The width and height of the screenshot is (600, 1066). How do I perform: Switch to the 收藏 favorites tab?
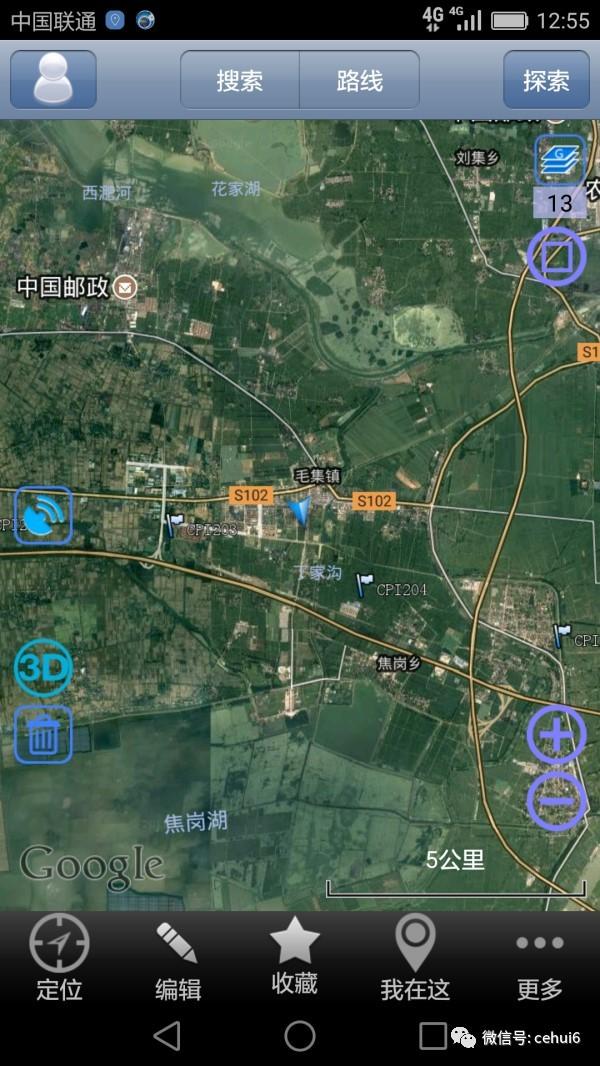[295, 956]
